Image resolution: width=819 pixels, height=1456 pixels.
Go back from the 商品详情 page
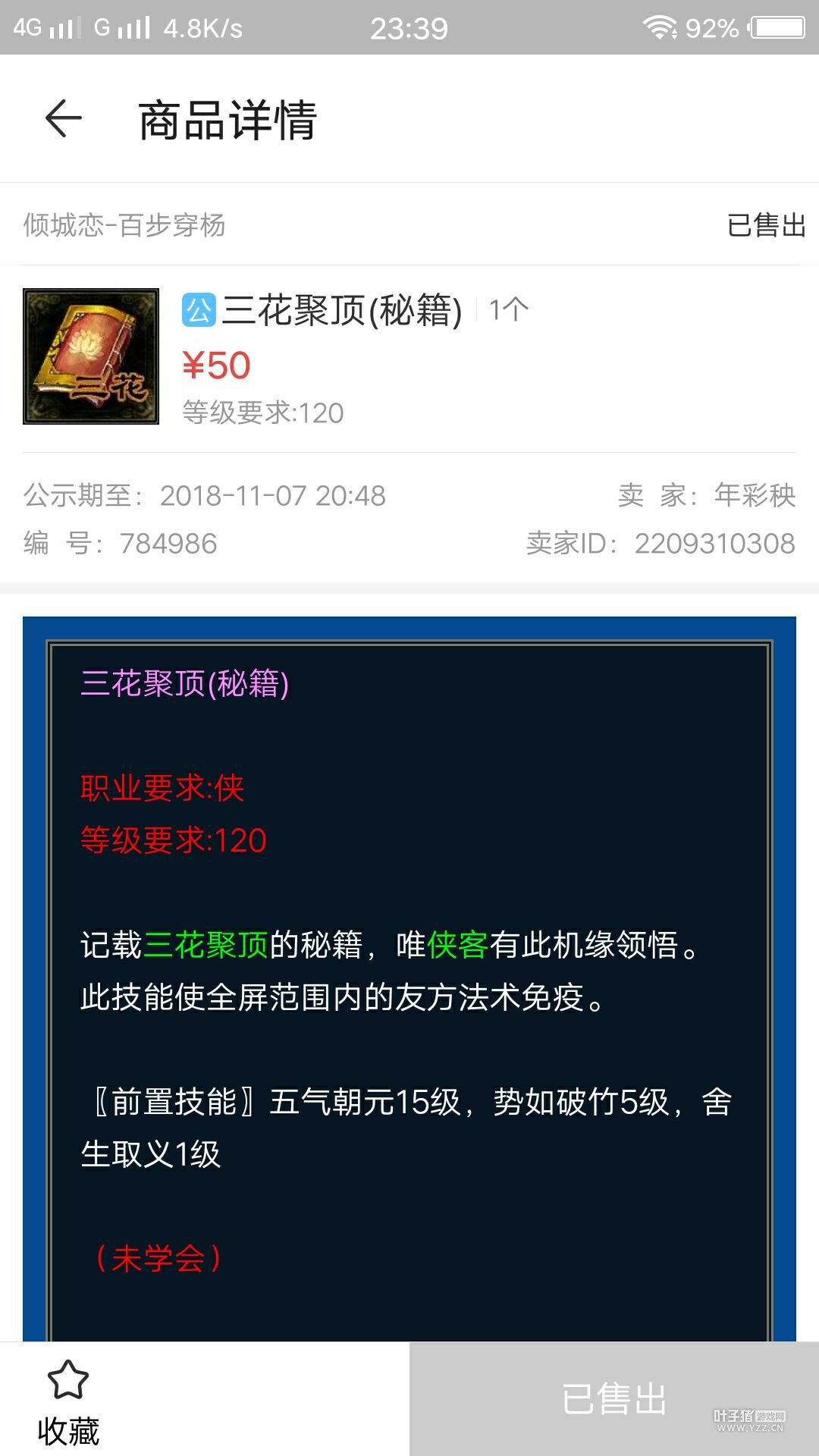(x=64, y=119)
